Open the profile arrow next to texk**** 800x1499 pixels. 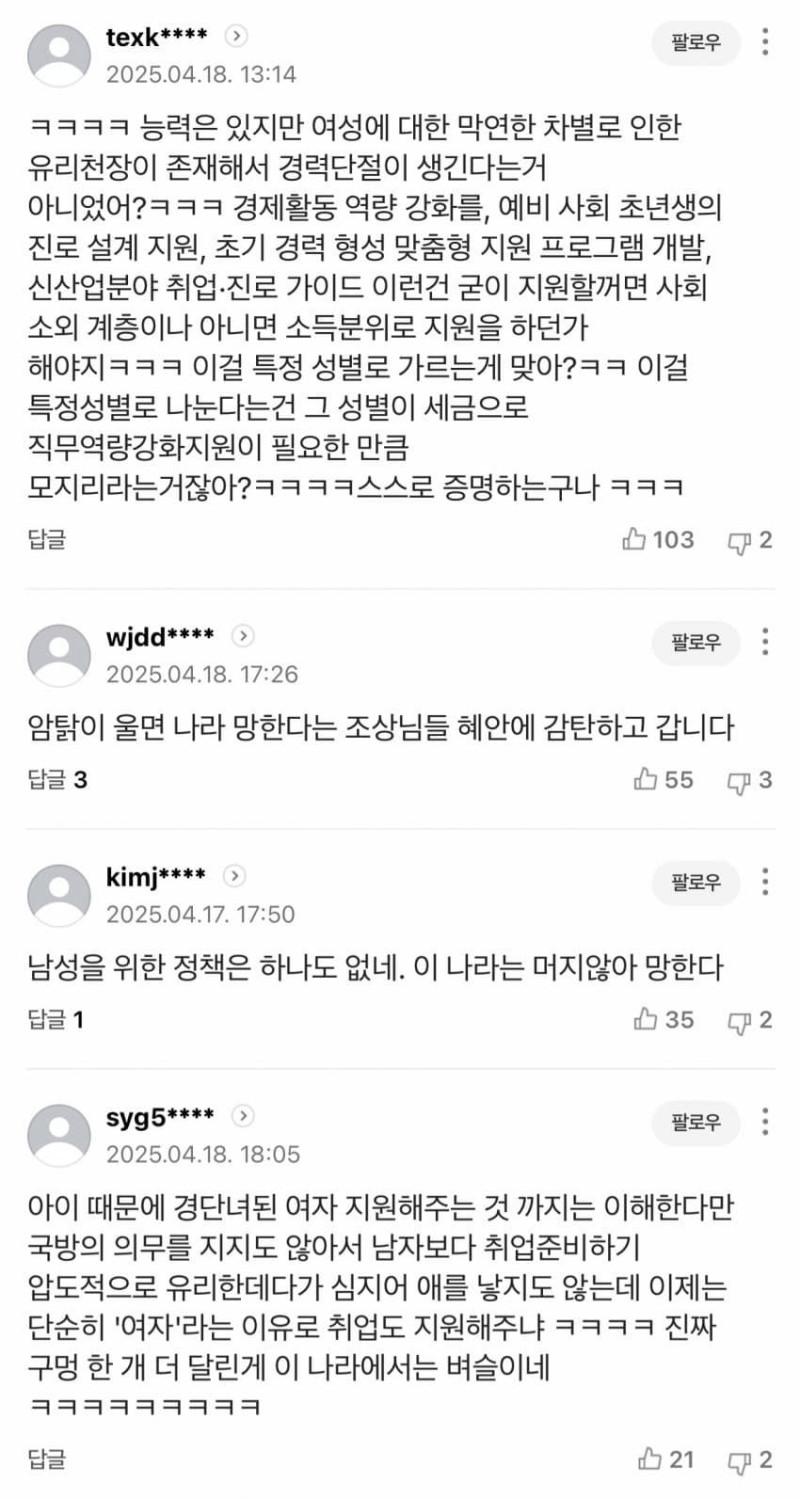[x=237, y=37]
